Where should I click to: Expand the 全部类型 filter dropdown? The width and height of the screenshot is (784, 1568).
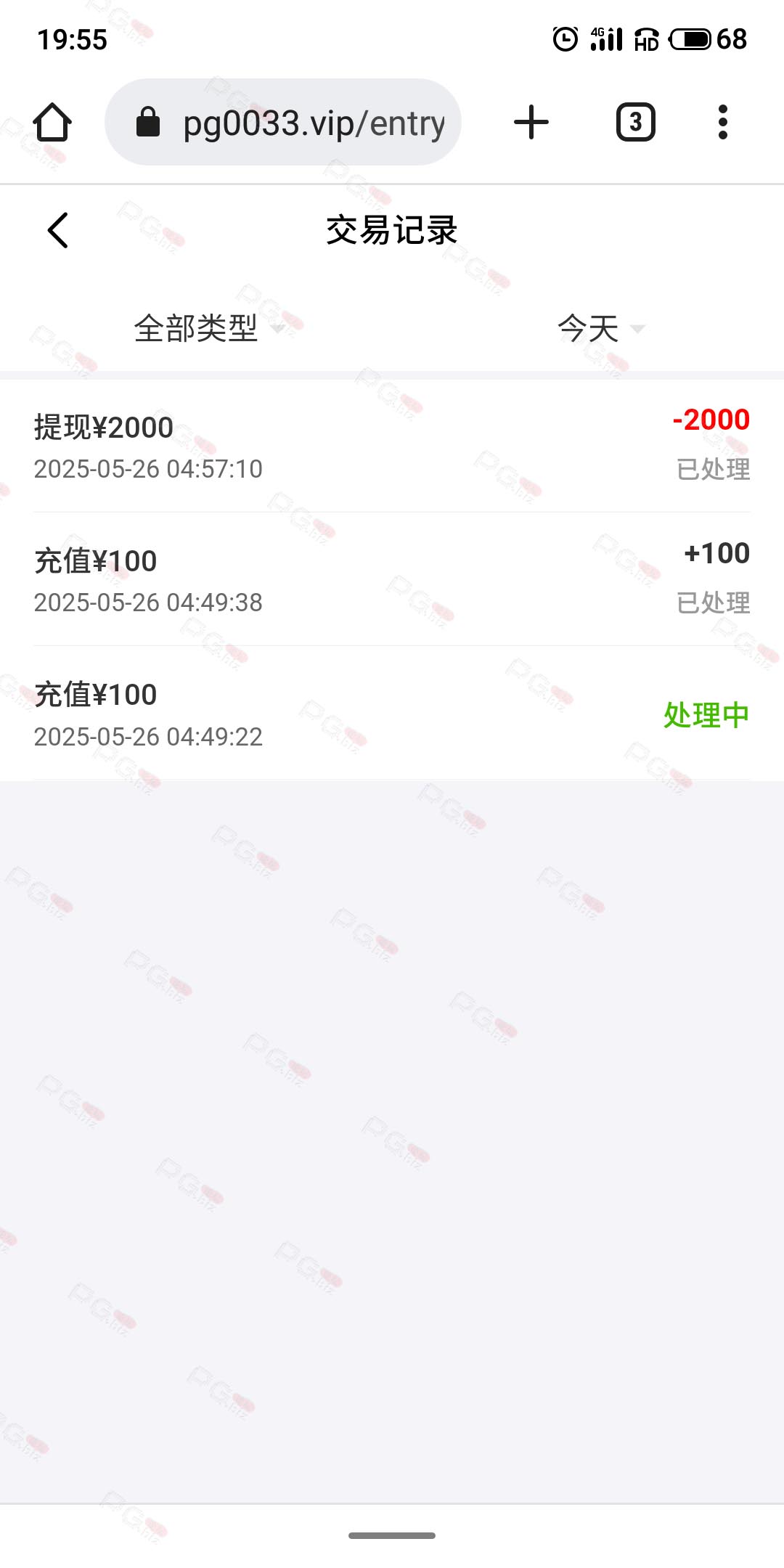209,328
